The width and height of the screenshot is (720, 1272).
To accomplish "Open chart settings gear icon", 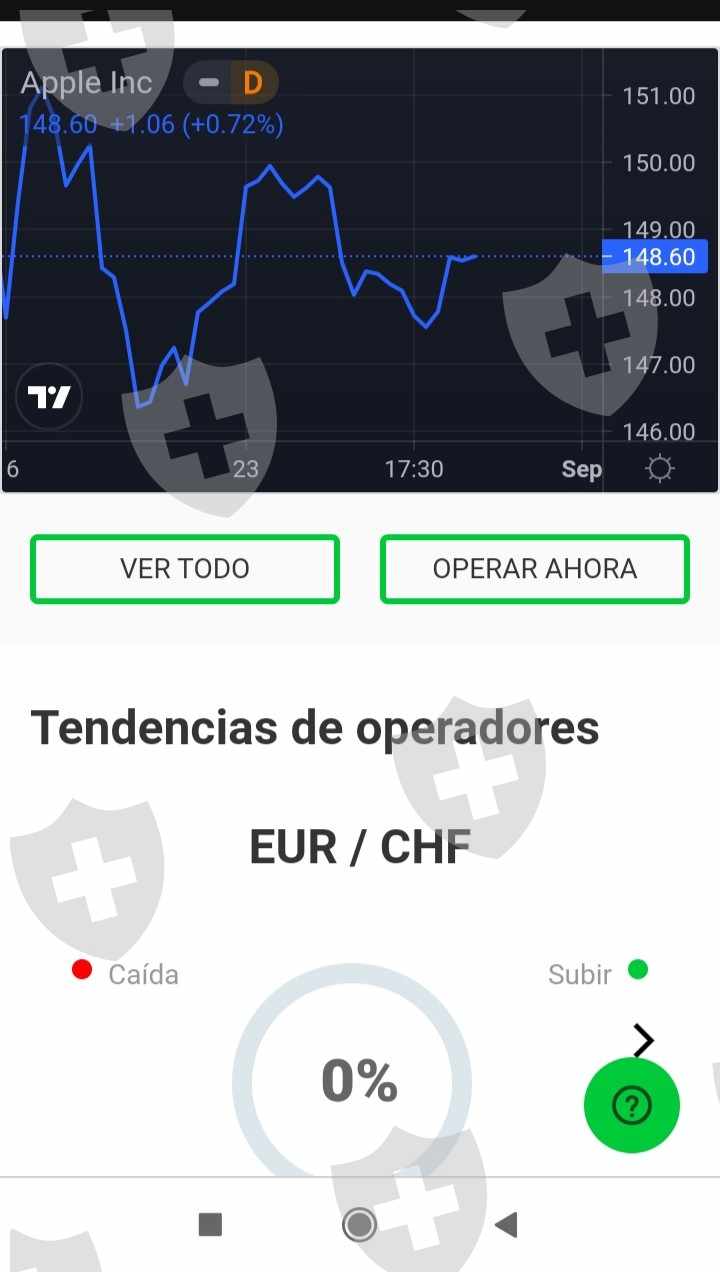I will click(660, 468).
